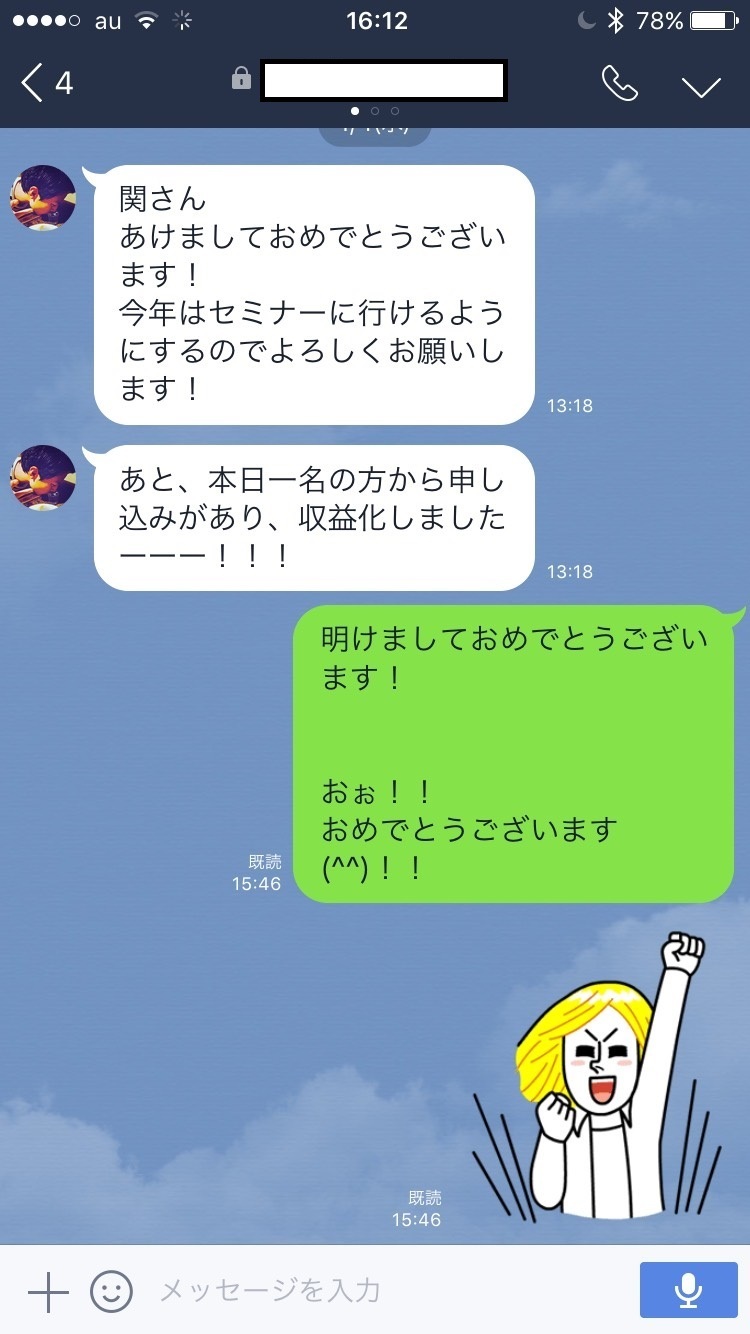Start a voice call with this contact
Screen dimensions: 750x1334
click(620, 84)
